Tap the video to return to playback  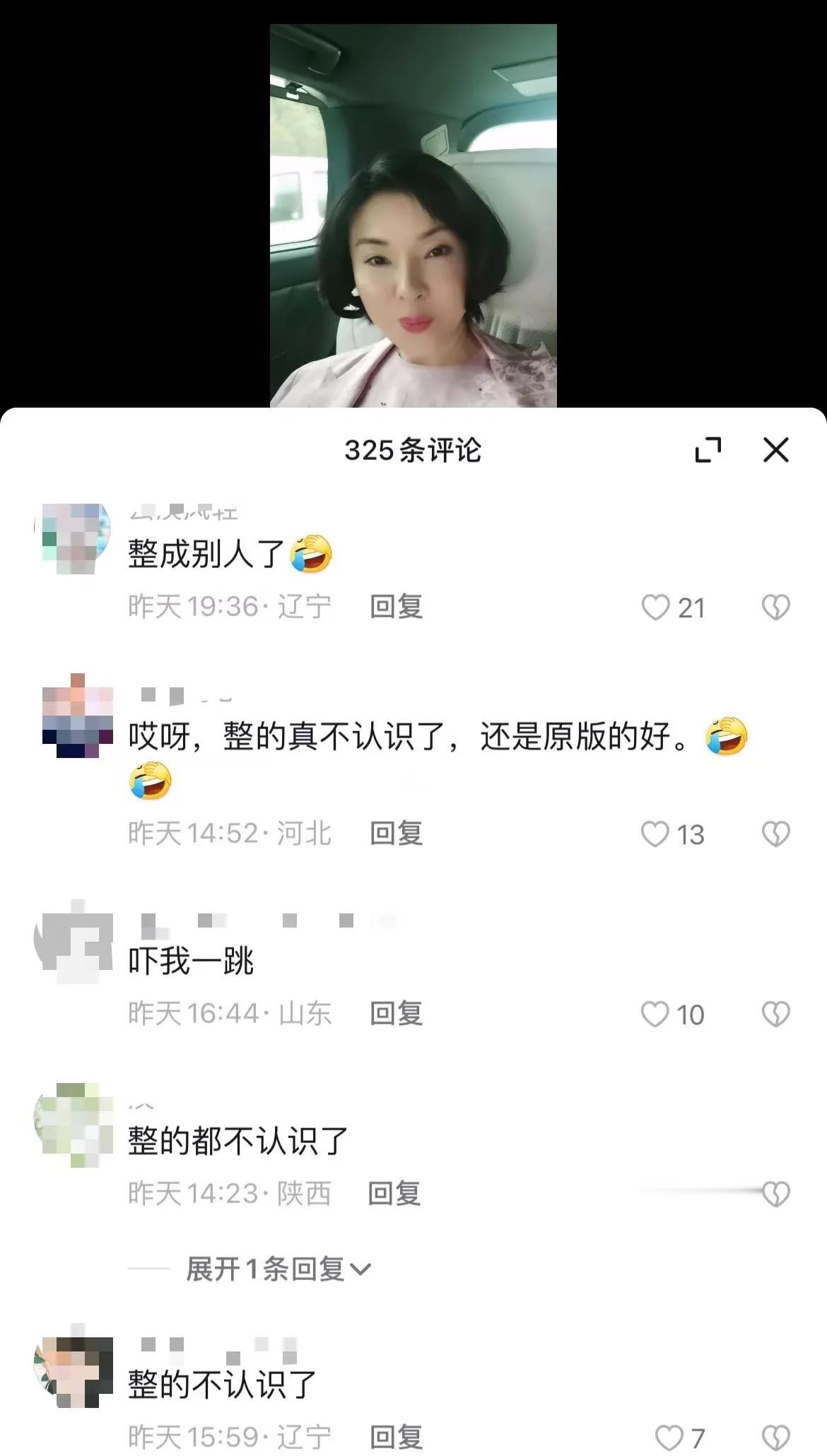pyautogui.click(x=413, y=215)
